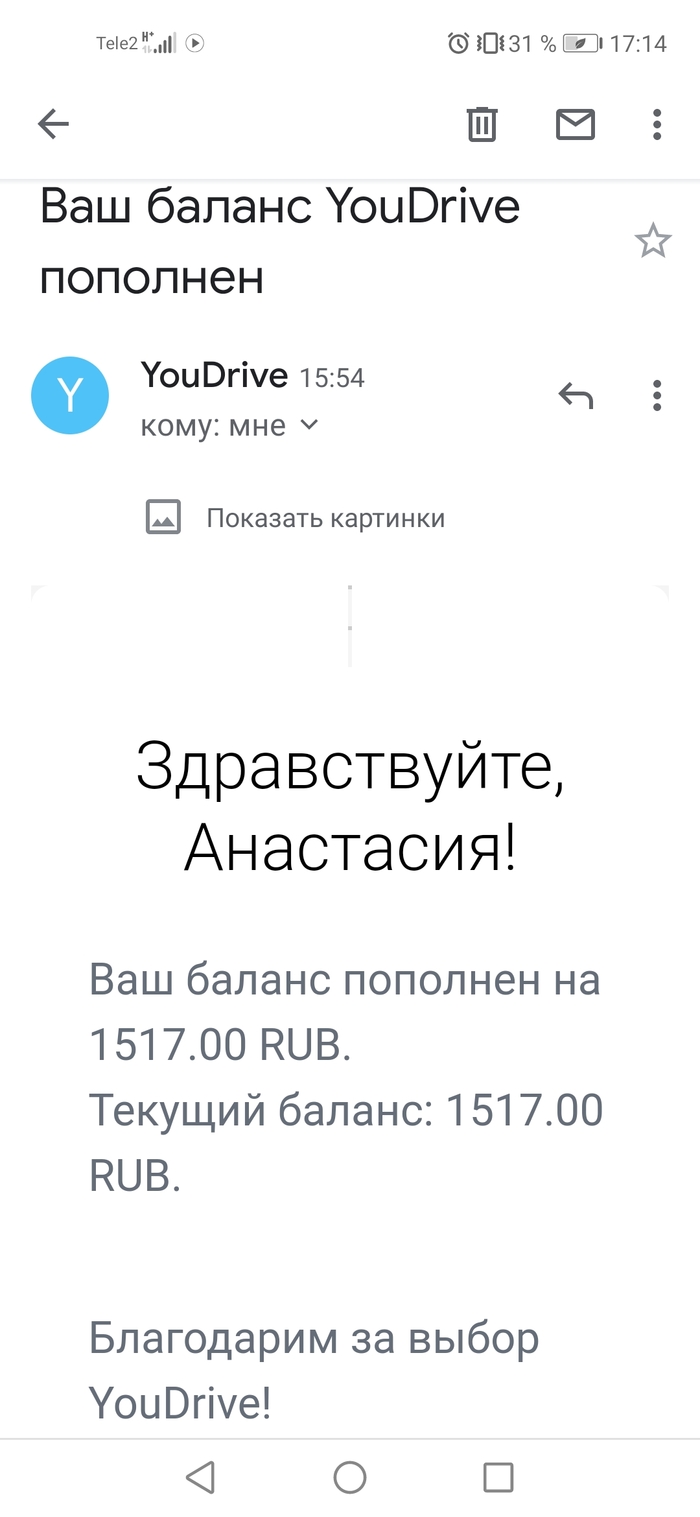Go back to the inbox
Image resolution: width=700 pixels, height=1517 pixels.
click(x=53, y=124)
